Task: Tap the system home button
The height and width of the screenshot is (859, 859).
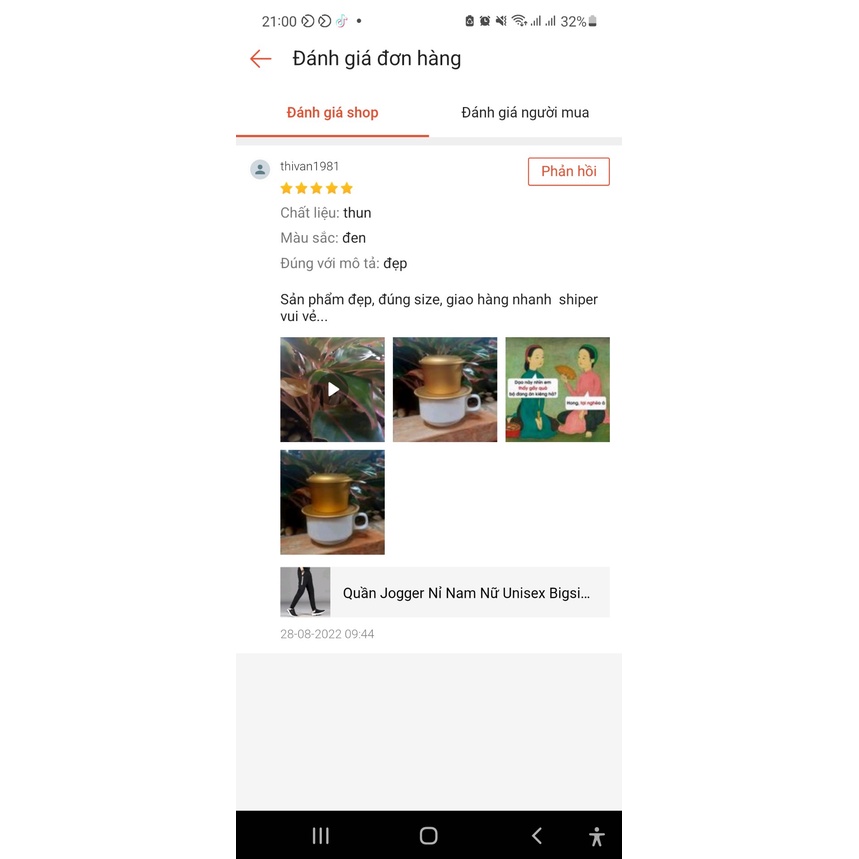Action: point(428,836)
